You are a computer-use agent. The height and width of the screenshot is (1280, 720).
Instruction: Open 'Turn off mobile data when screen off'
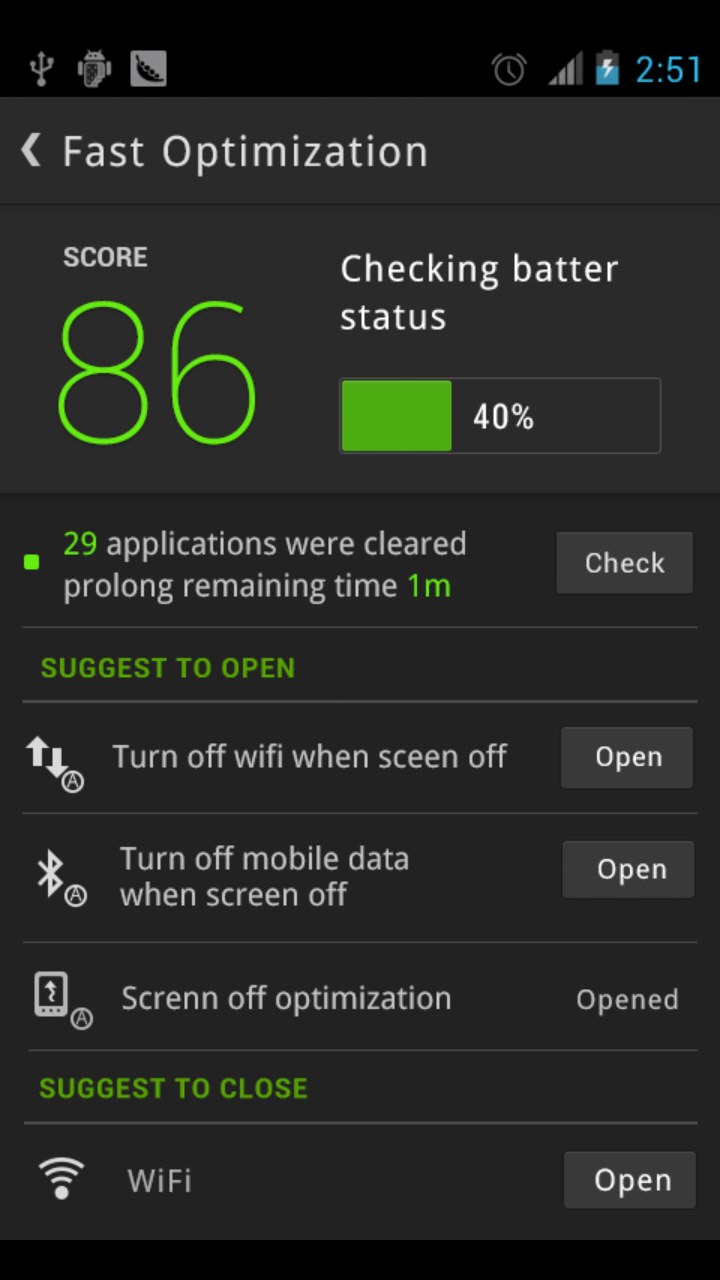[629, 869]
